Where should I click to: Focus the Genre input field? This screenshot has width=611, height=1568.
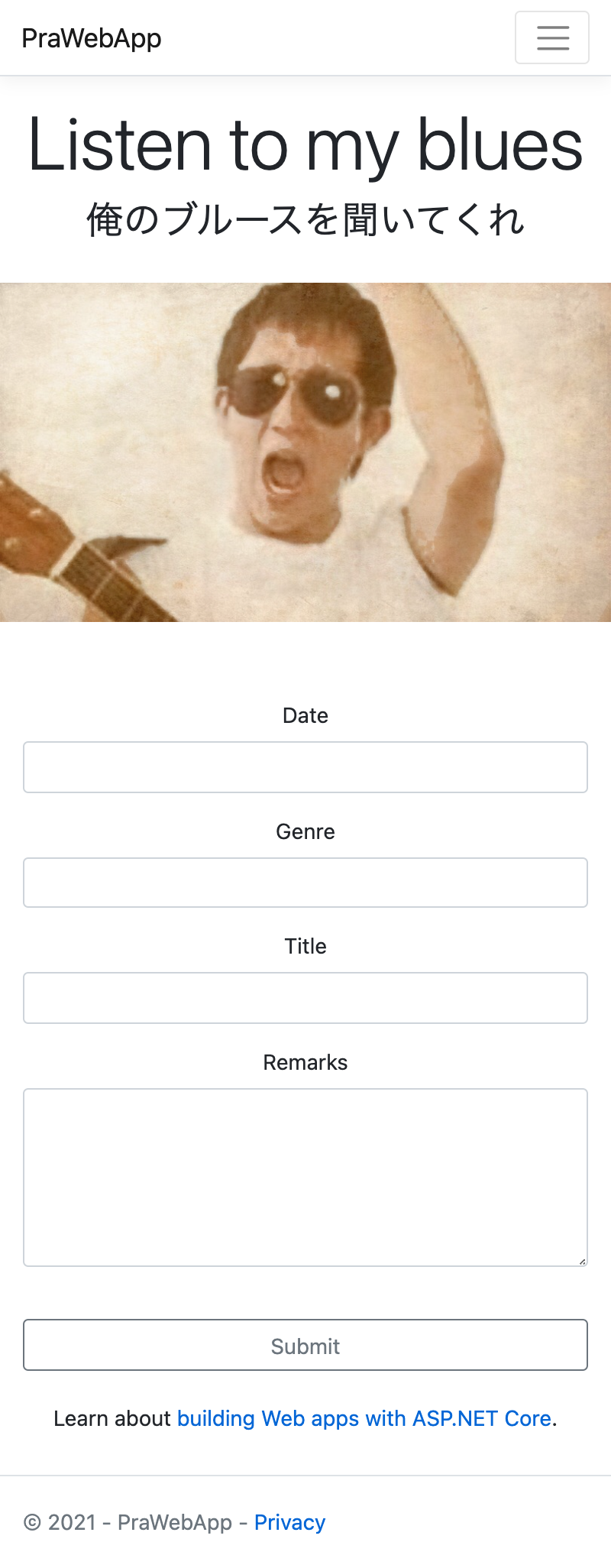[x=305, y=883]
